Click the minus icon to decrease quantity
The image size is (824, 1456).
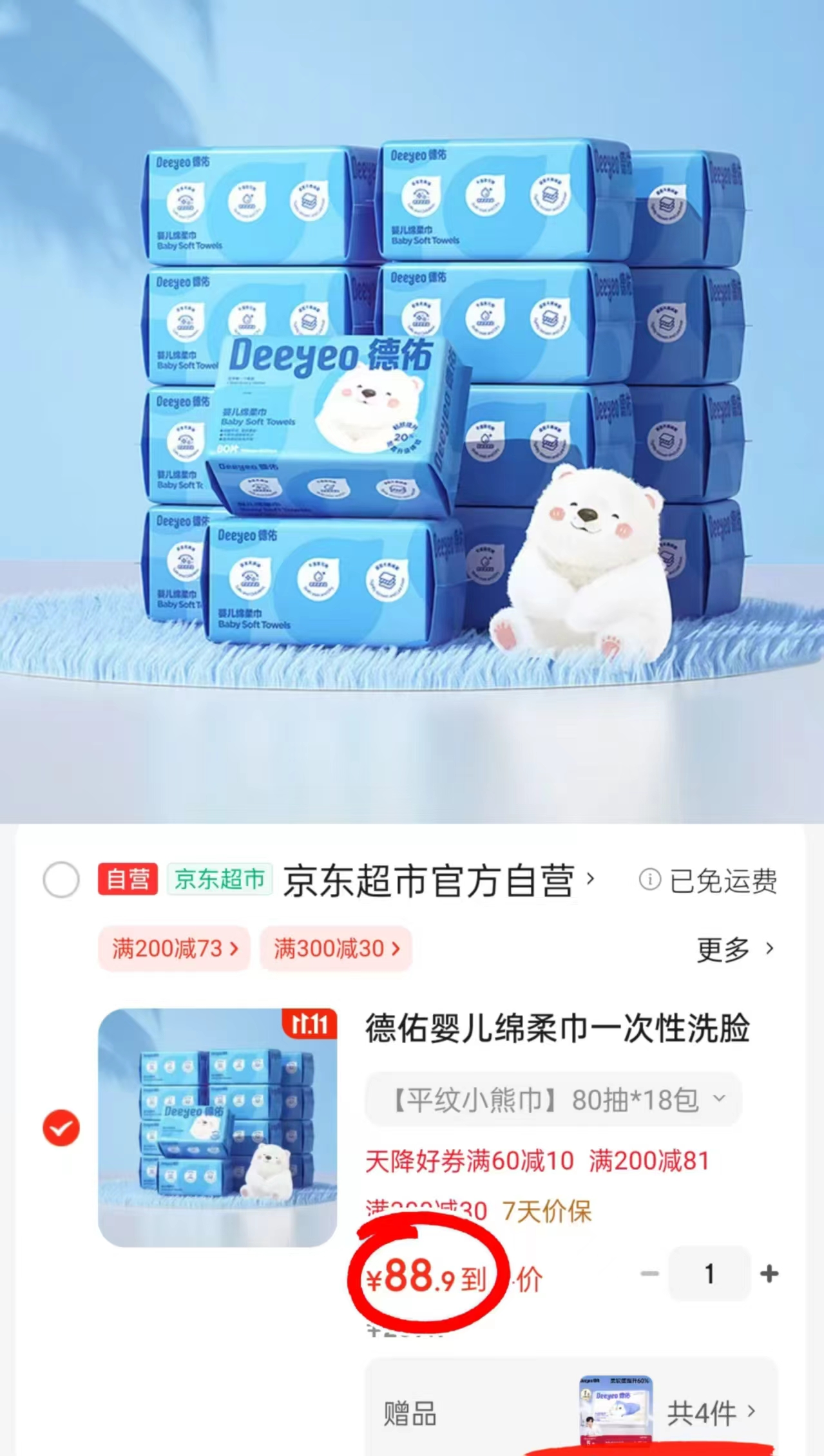pos(651,1275)
